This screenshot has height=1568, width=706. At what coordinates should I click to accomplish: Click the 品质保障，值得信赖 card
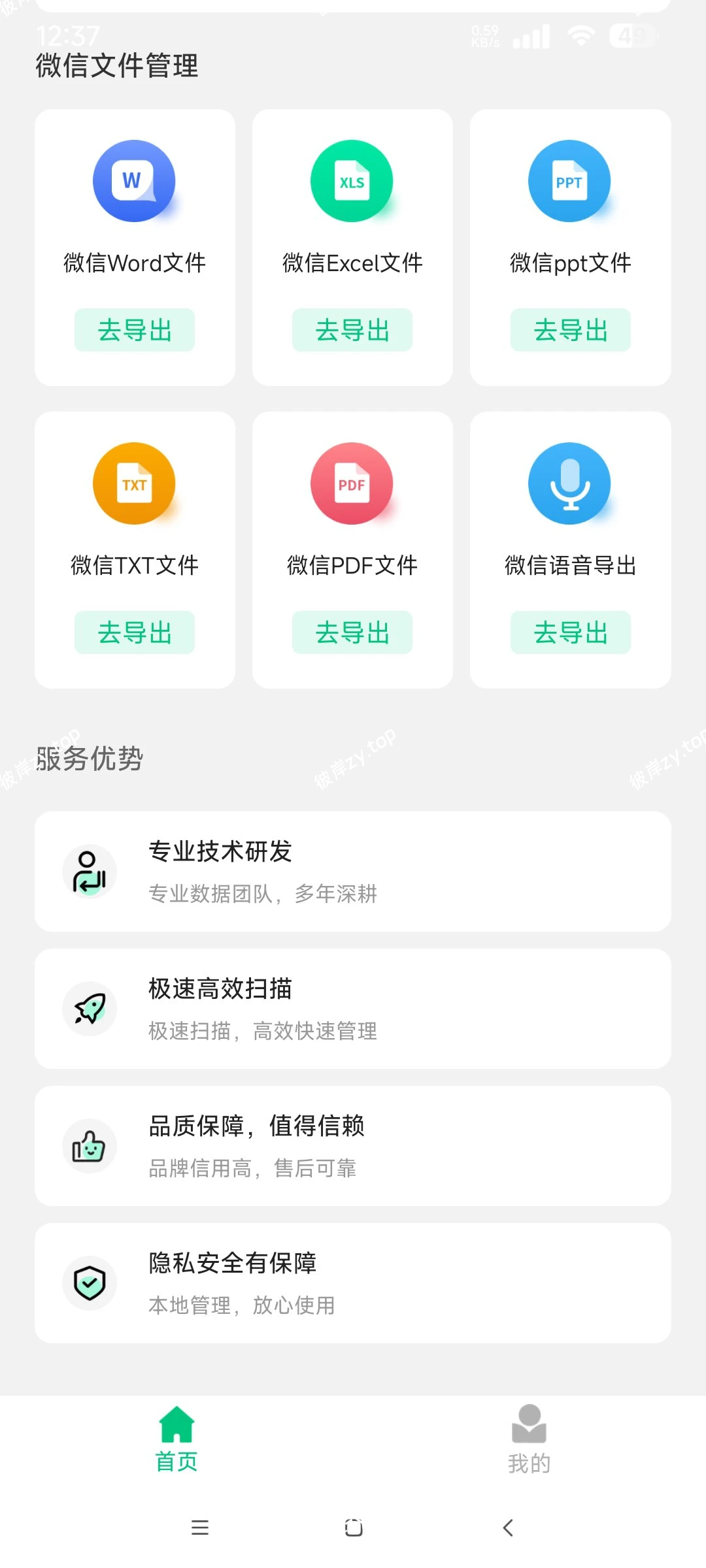click(353, 1145)
